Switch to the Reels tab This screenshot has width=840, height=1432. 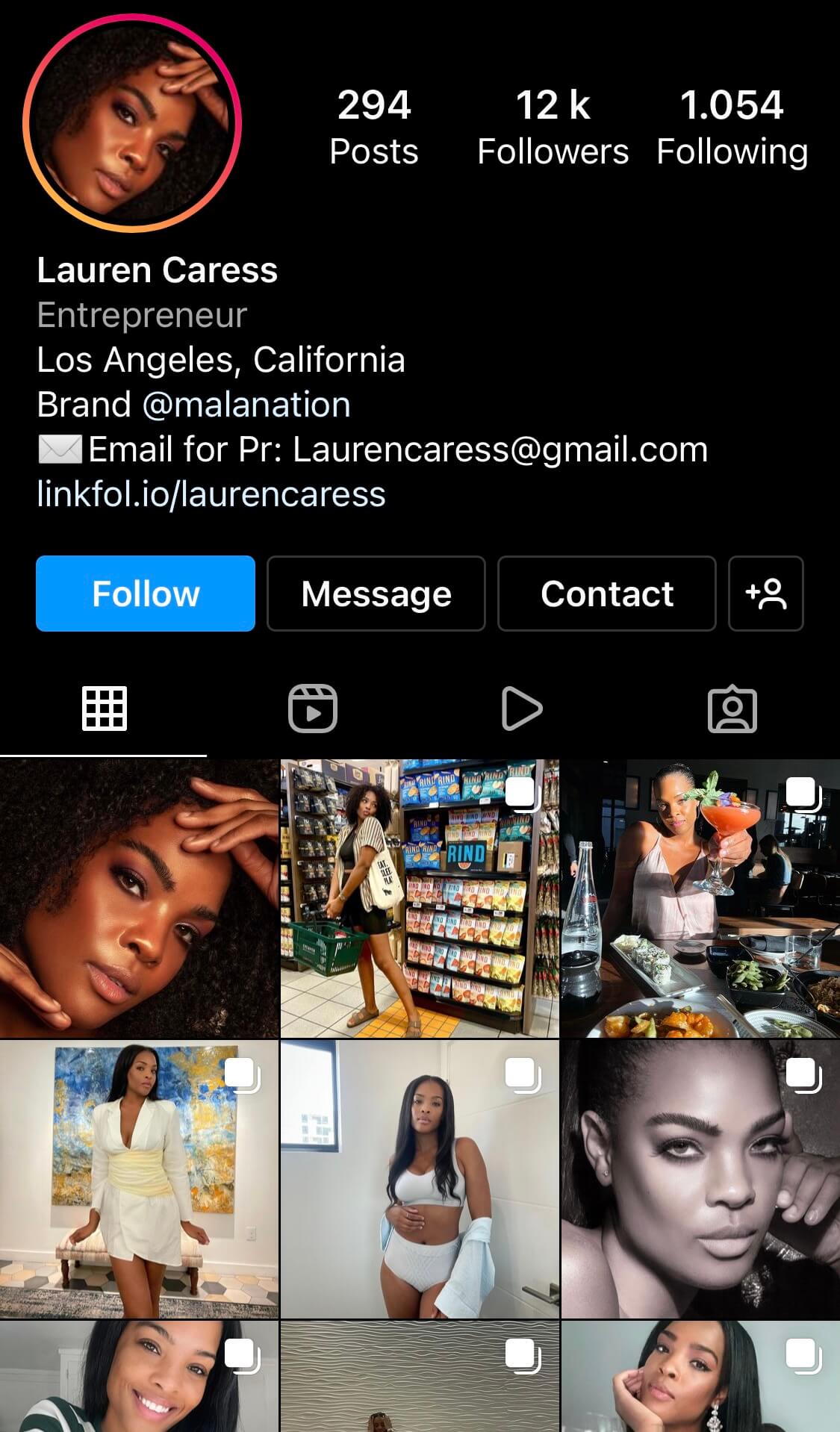point(313,708)
